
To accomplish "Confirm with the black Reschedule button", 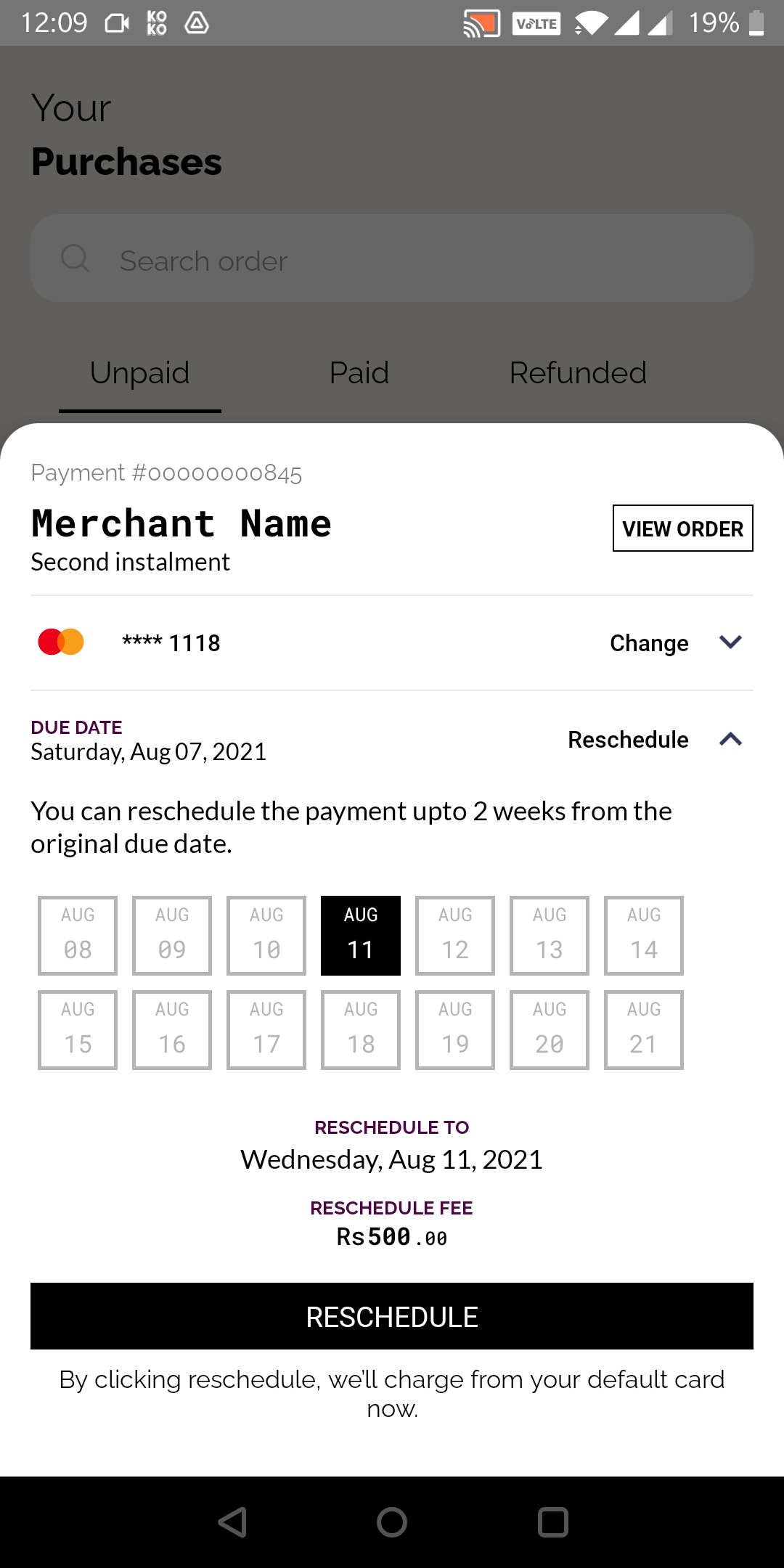I will click(392, 1316).
